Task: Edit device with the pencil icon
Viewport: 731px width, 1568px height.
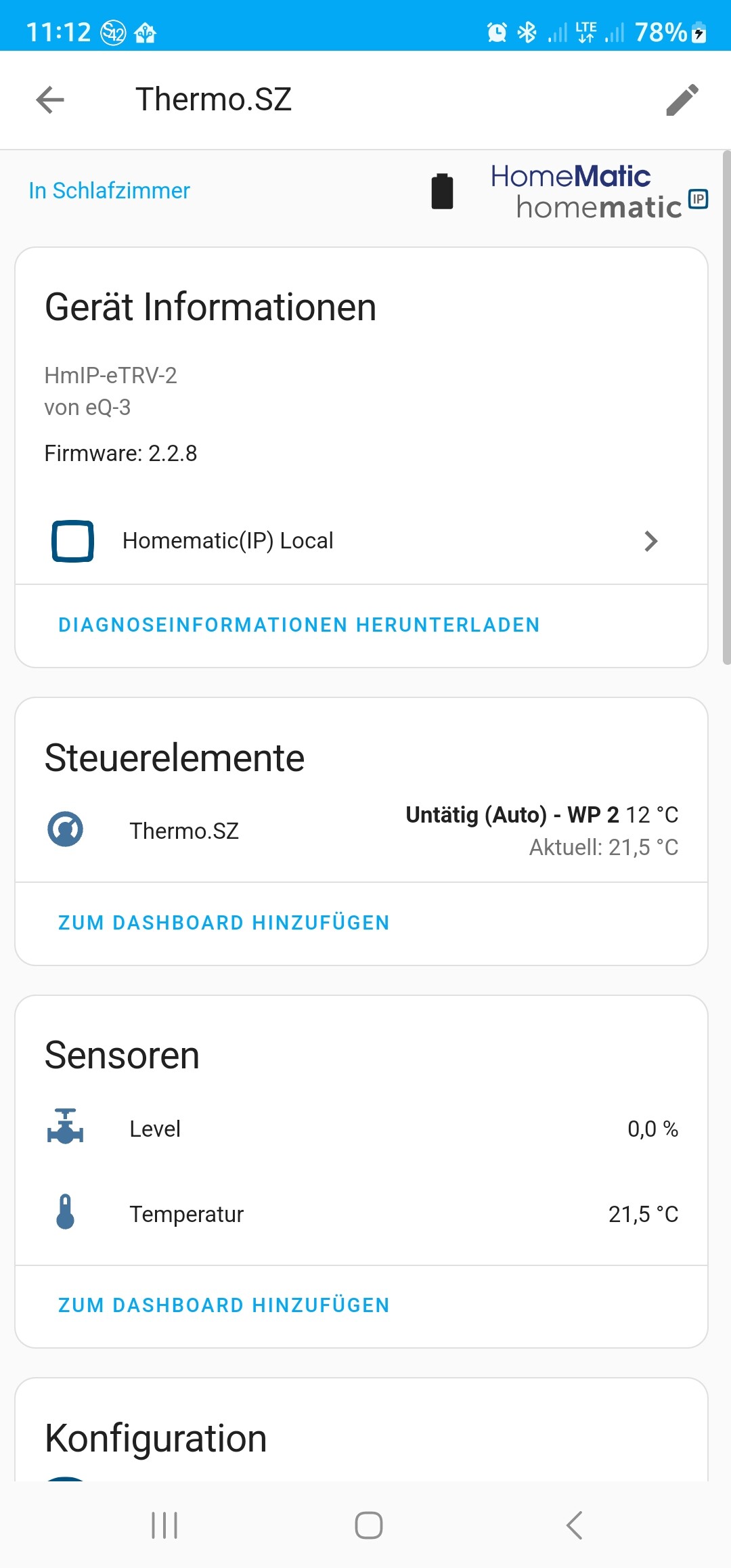Action: pos(682,100)
